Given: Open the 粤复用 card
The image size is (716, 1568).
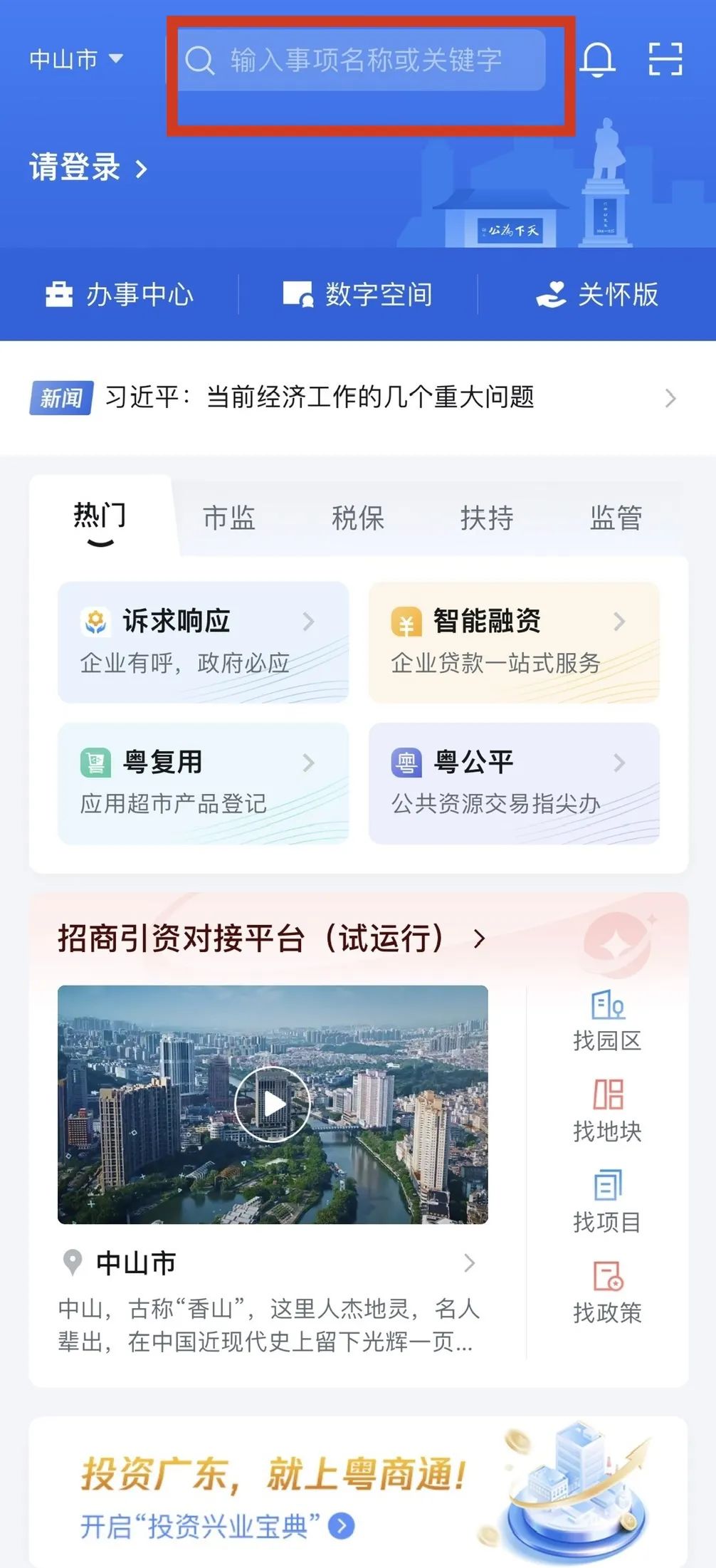Looking at the screenshot, I should (x=204, y=783).
